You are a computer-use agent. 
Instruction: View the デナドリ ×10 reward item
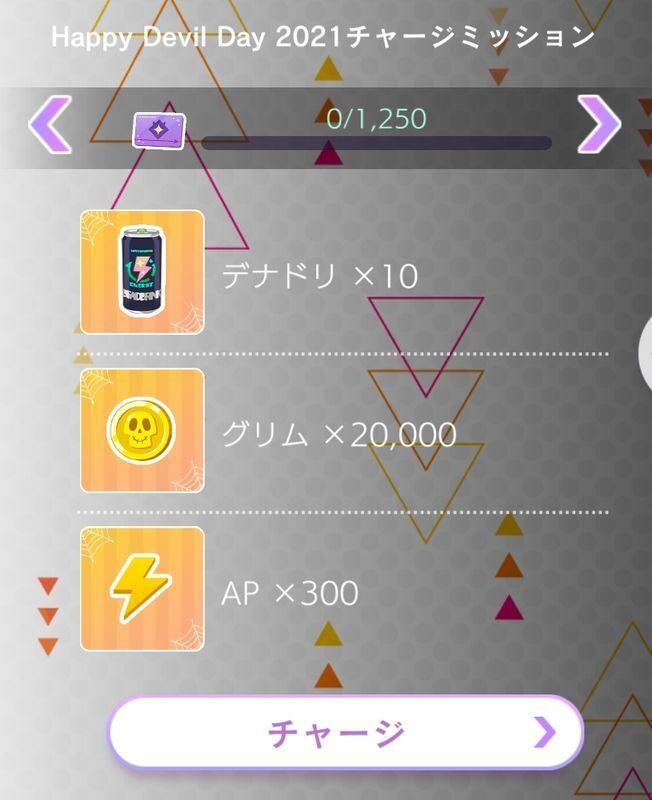coord(142,272)
